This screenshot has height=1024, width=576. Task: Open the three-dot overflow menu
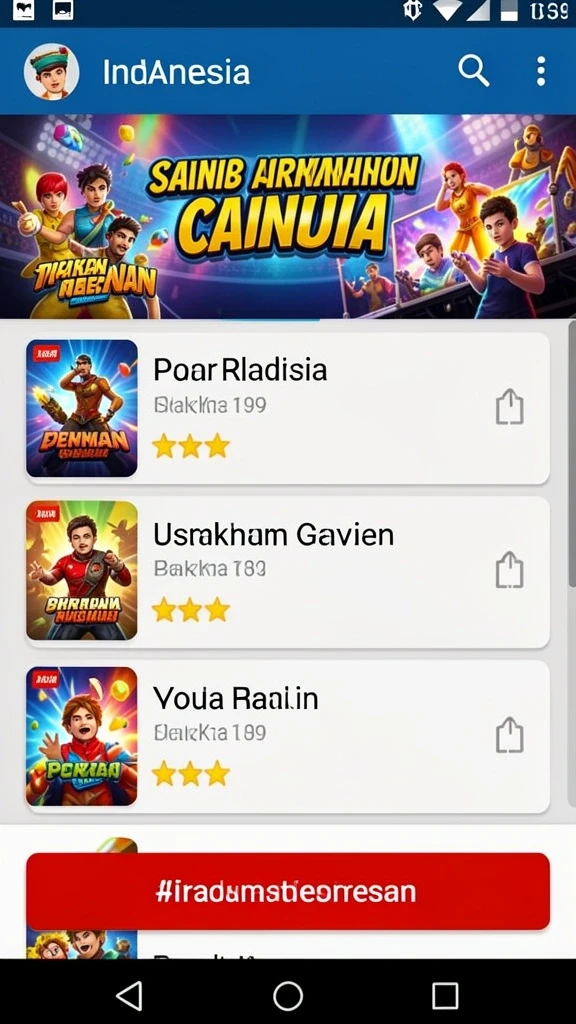[x=540, y=71]
